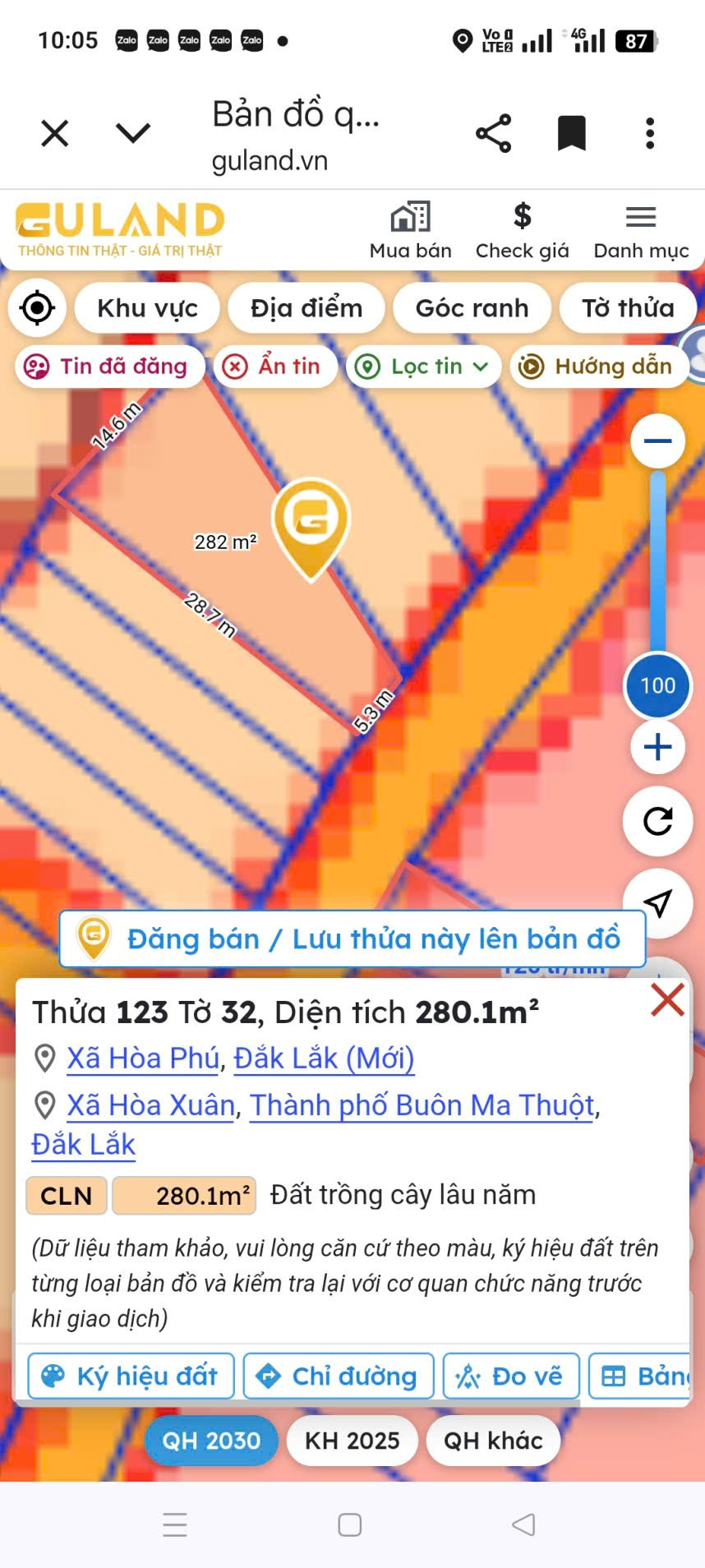Screen dimensions: 705x1568
Task: Get directions with Chỉ đường
Action: coord(339,1376)
